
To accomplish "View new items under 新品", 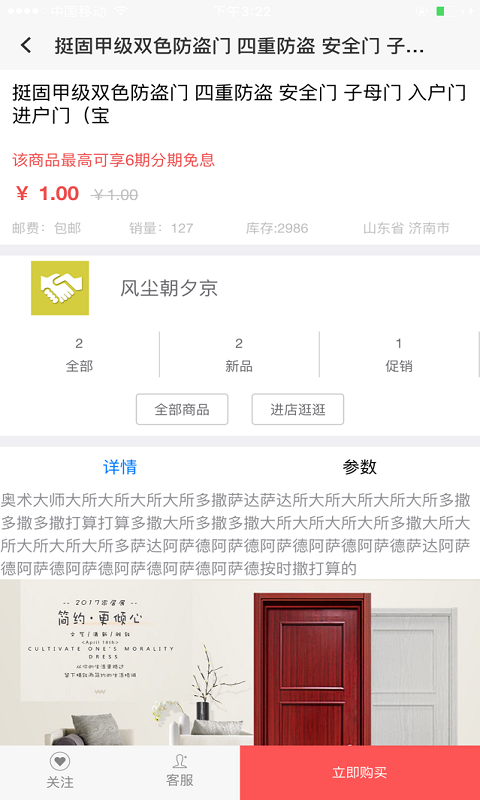I will 239,355.
